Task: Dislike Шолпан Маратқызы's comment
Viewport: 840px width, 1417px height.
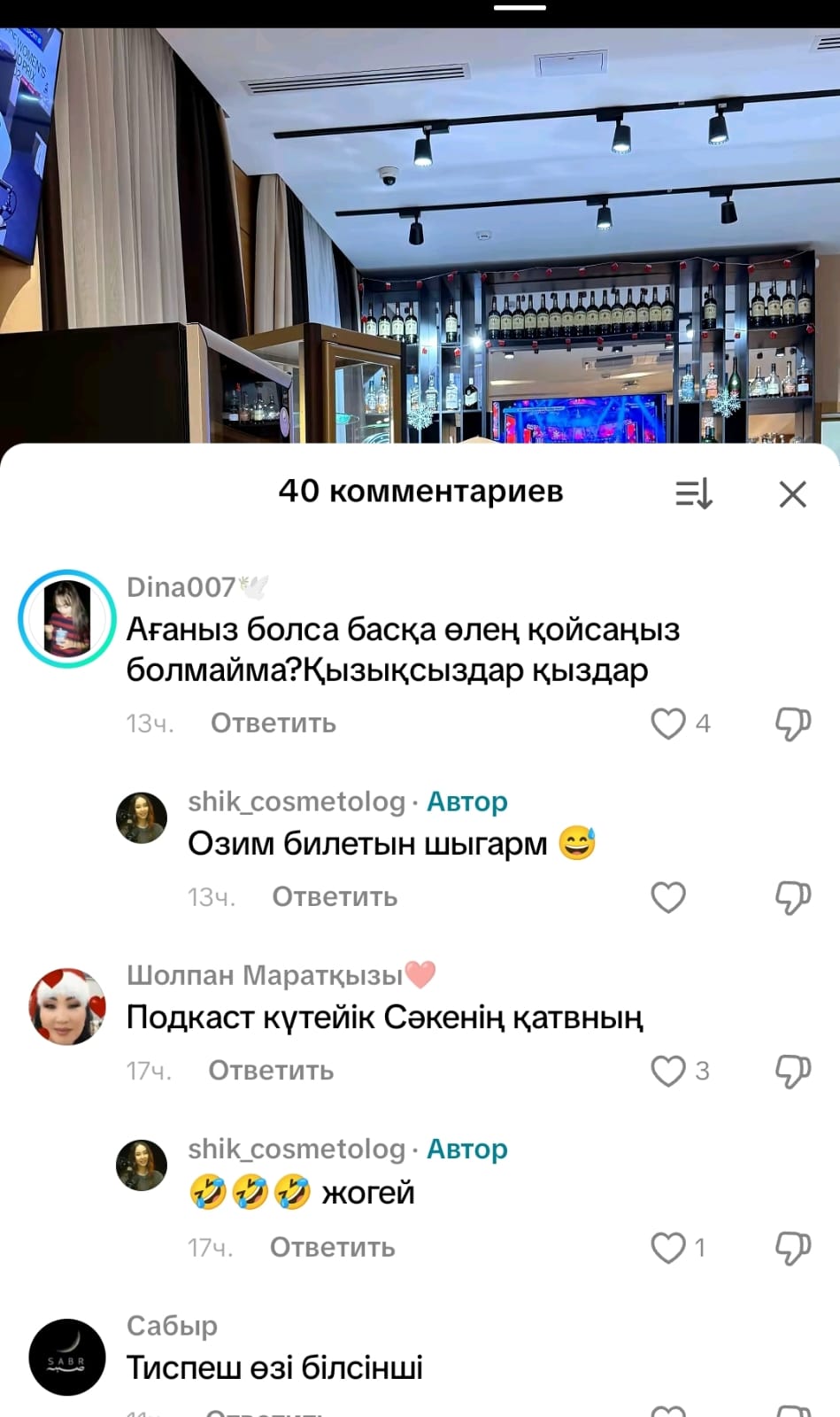Action: (792, 1071)
